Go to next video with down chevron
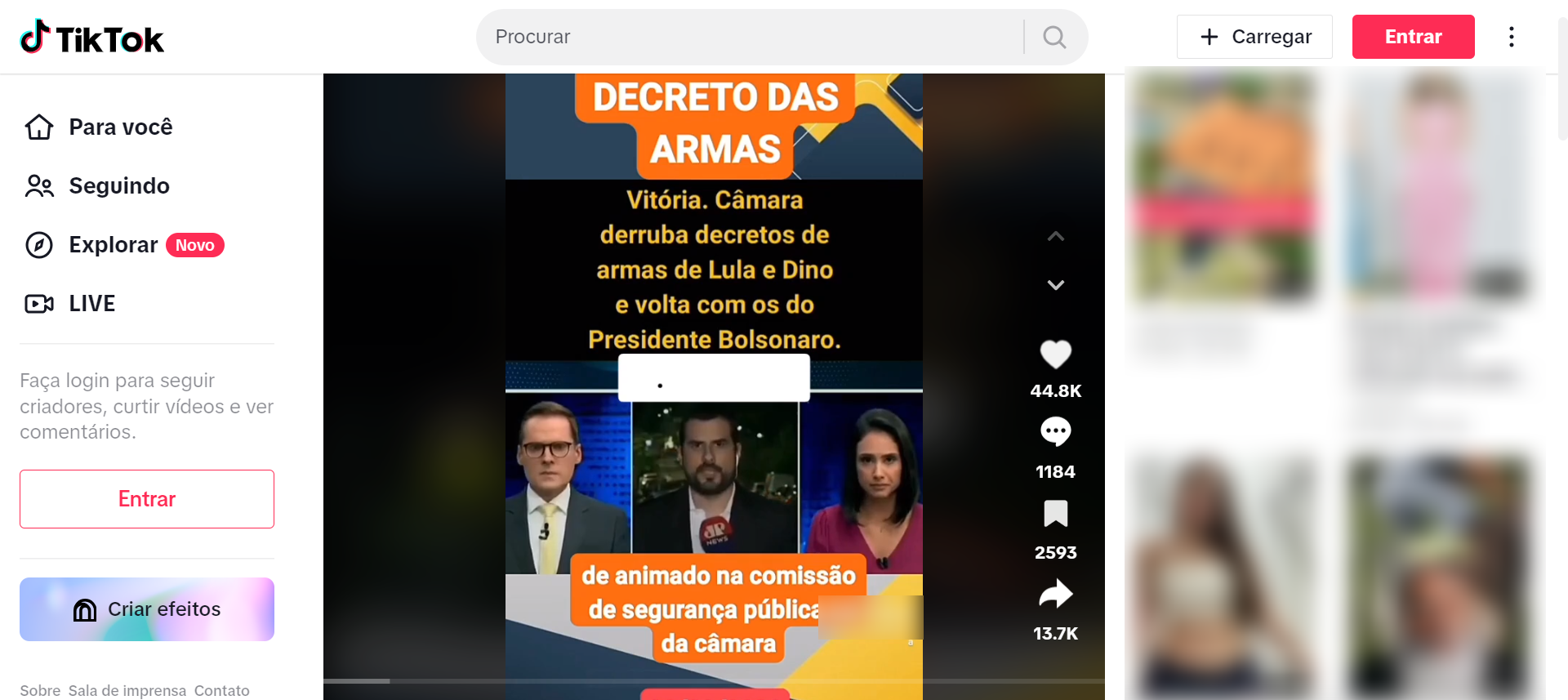The image size is (1568, 700). tap(1056, 285)
